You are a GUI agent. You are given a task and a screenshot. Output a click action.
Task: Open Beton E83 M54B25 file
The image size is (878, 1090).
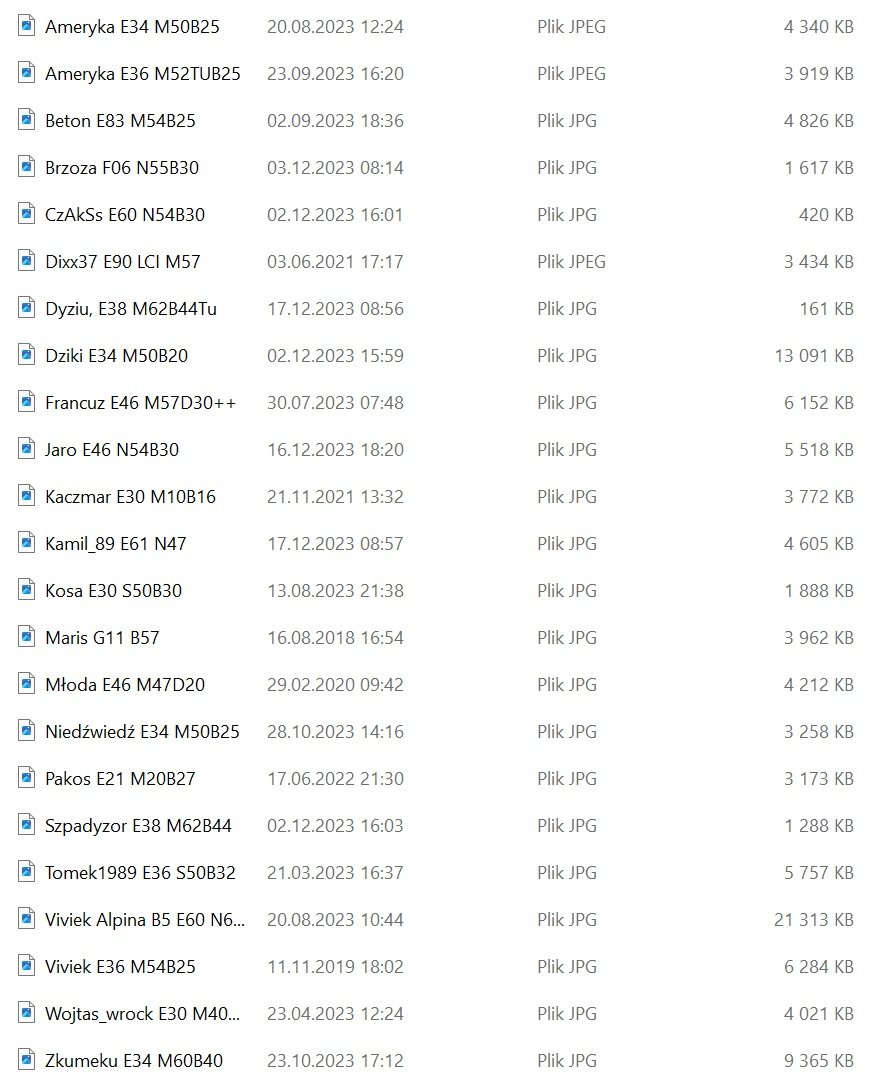120,121
